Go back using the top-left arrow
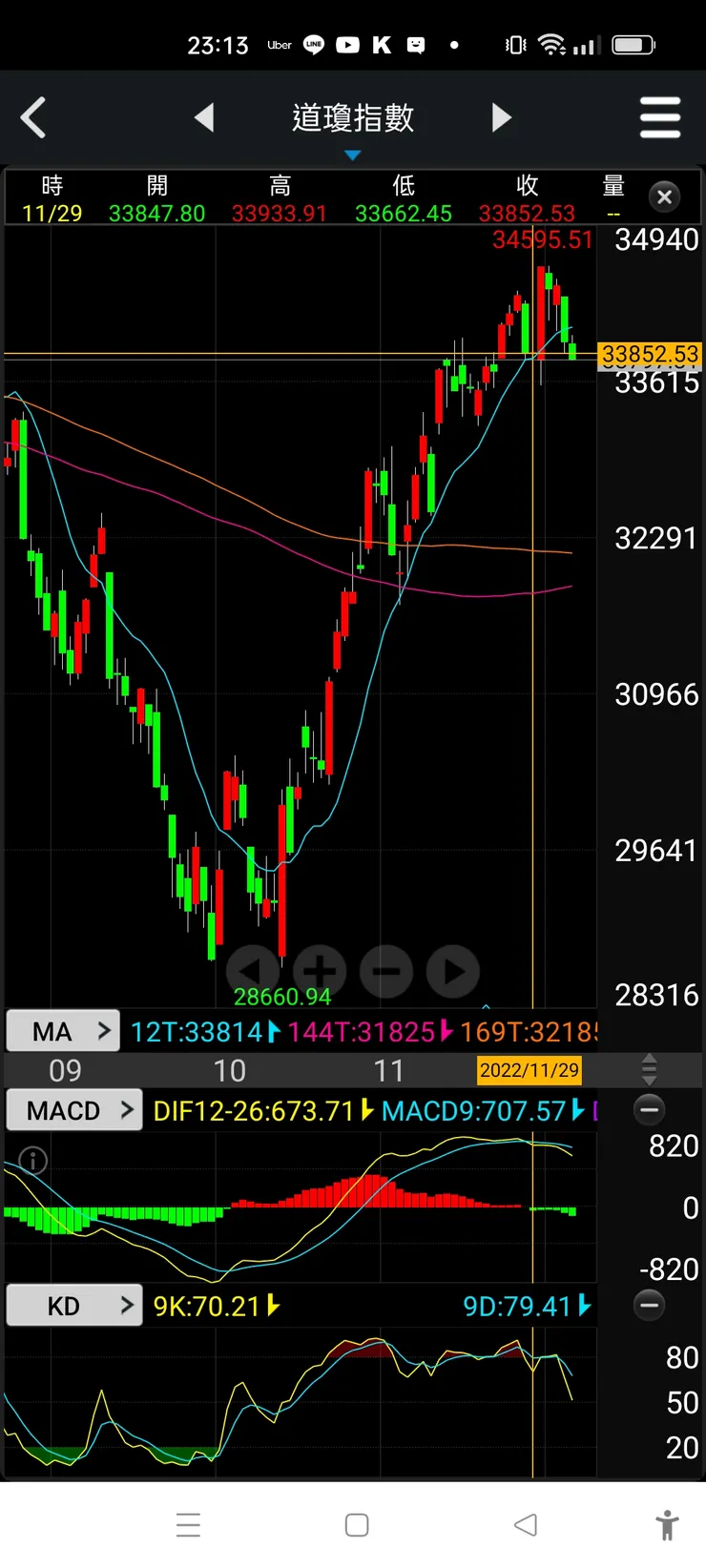Image resolution: width=706 pixels, height=1568 pixels. point(33,118)
